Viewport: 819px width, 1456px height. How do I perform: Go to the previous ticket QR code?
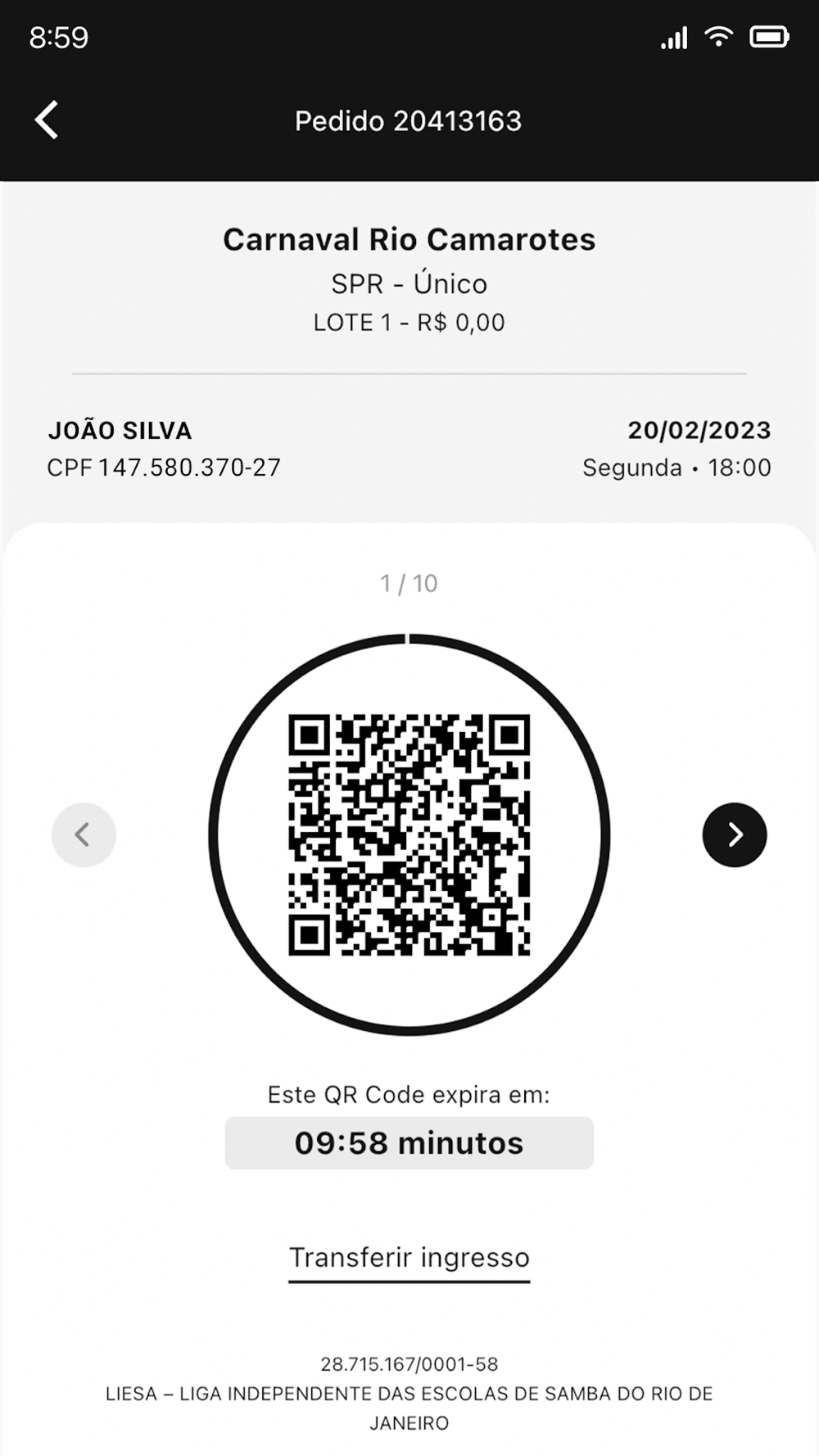(x=84, y=834)
